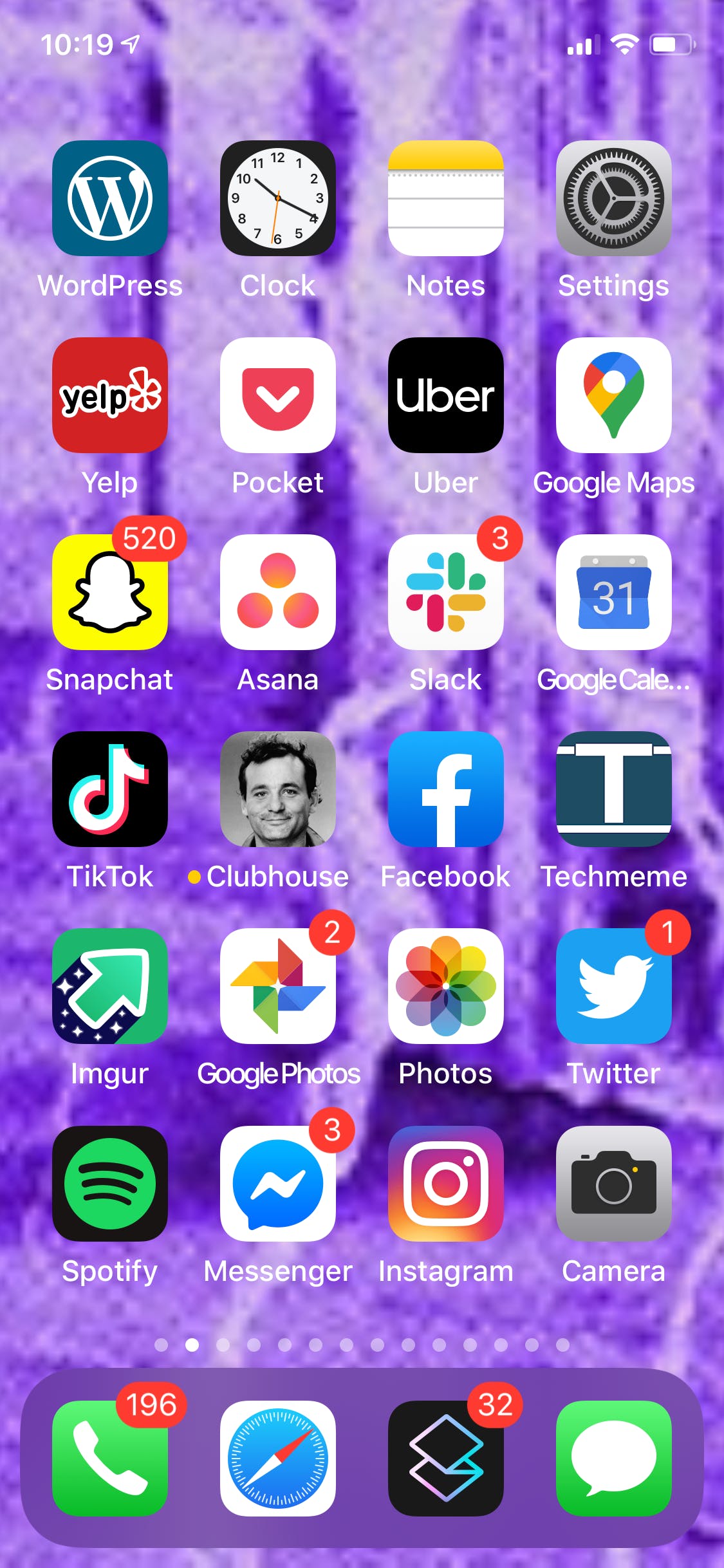724x1568 pixels.
Task: Open the Clubhouse app
Action: tap(278, 789)
